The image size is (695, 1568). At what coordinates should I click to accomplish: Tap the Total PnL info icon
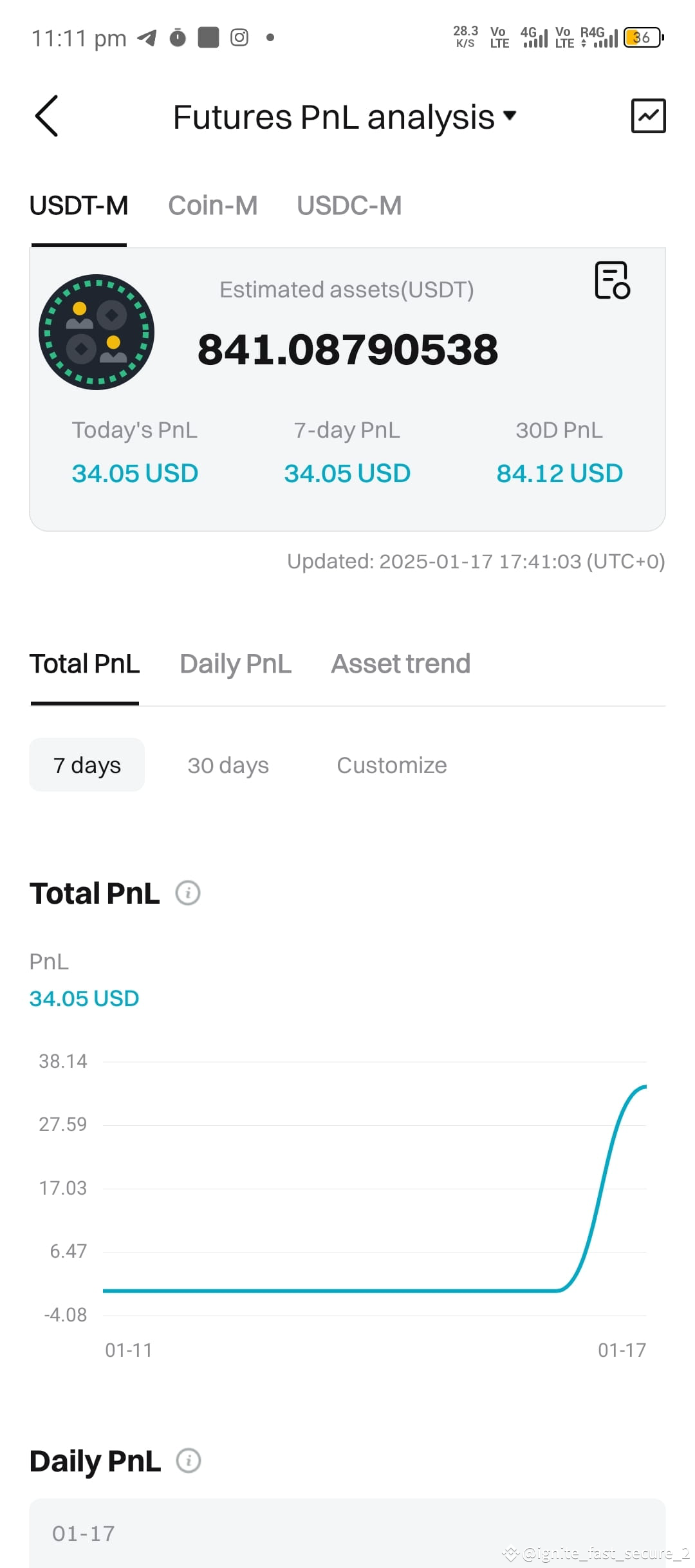tap(187, 893)
